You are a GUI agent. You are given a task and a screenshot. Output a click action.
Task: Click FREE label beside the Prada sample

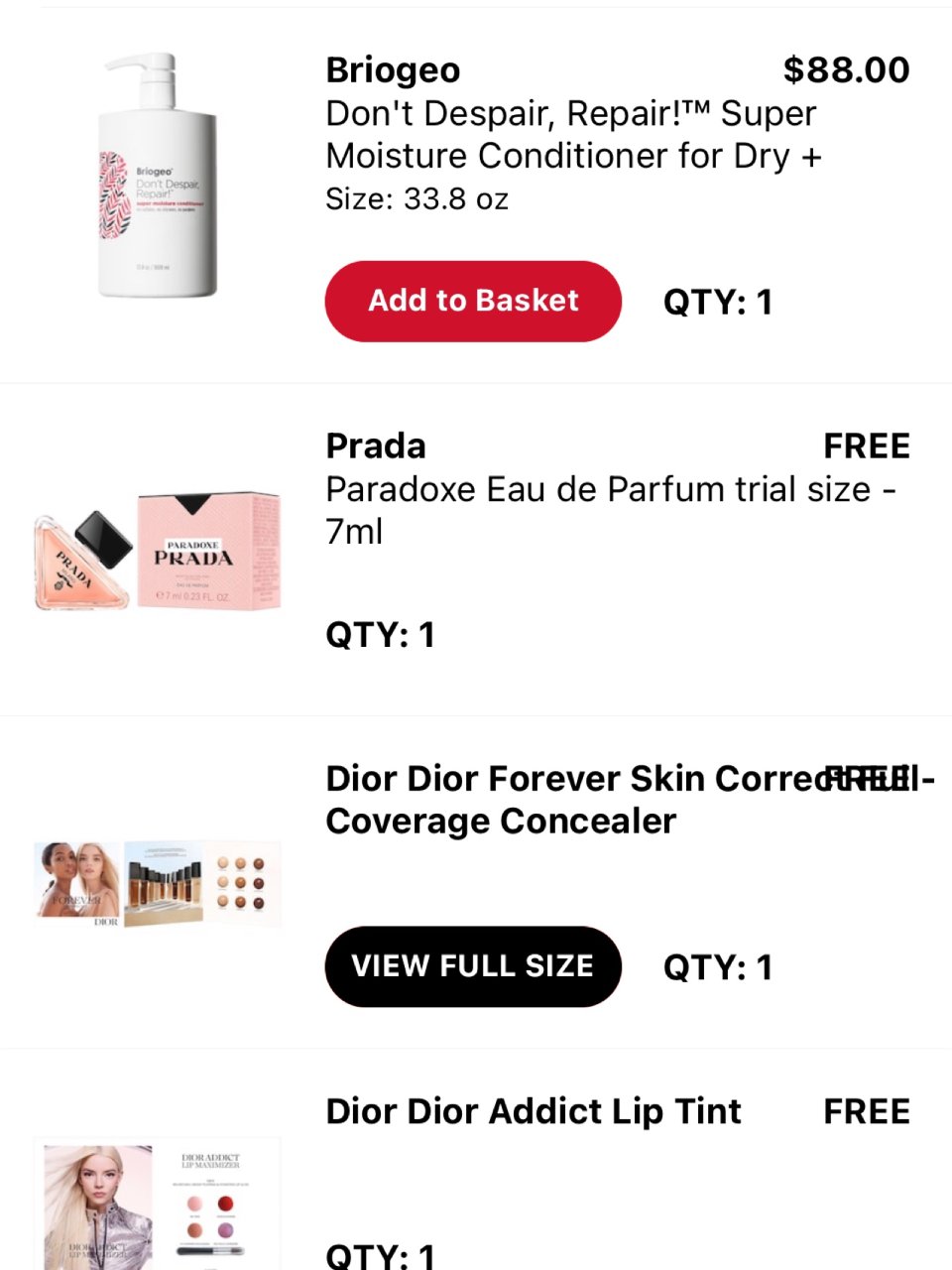click(x=866, y=445)
